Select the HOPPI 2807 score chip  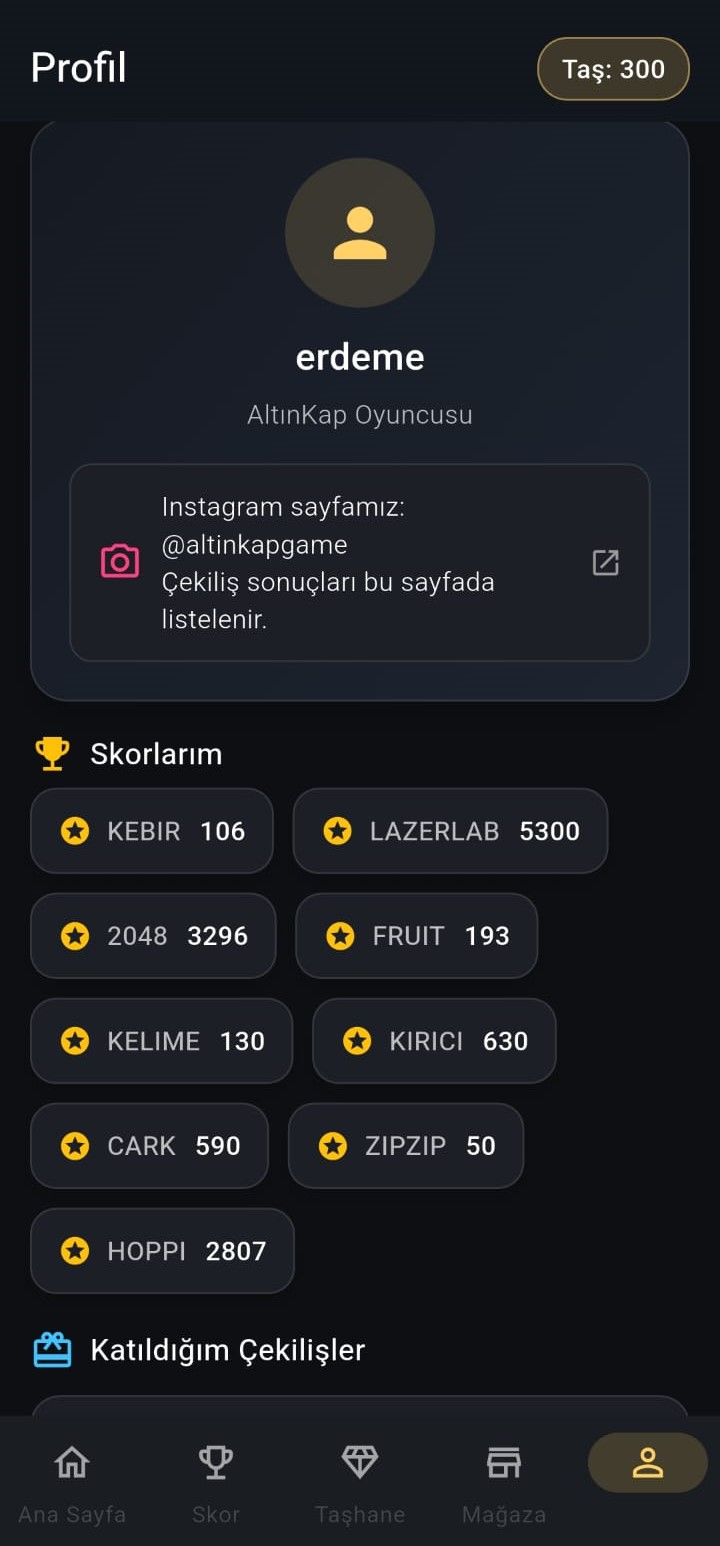tap(162, 1251)
